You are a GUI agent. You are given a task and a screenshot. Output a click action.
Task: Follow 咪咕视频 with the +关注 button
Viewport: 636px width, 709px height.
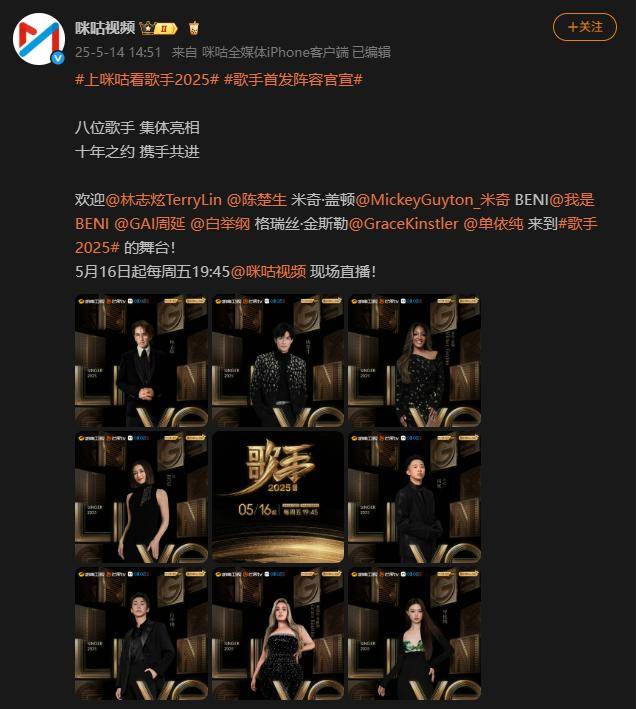coord(585,27)
